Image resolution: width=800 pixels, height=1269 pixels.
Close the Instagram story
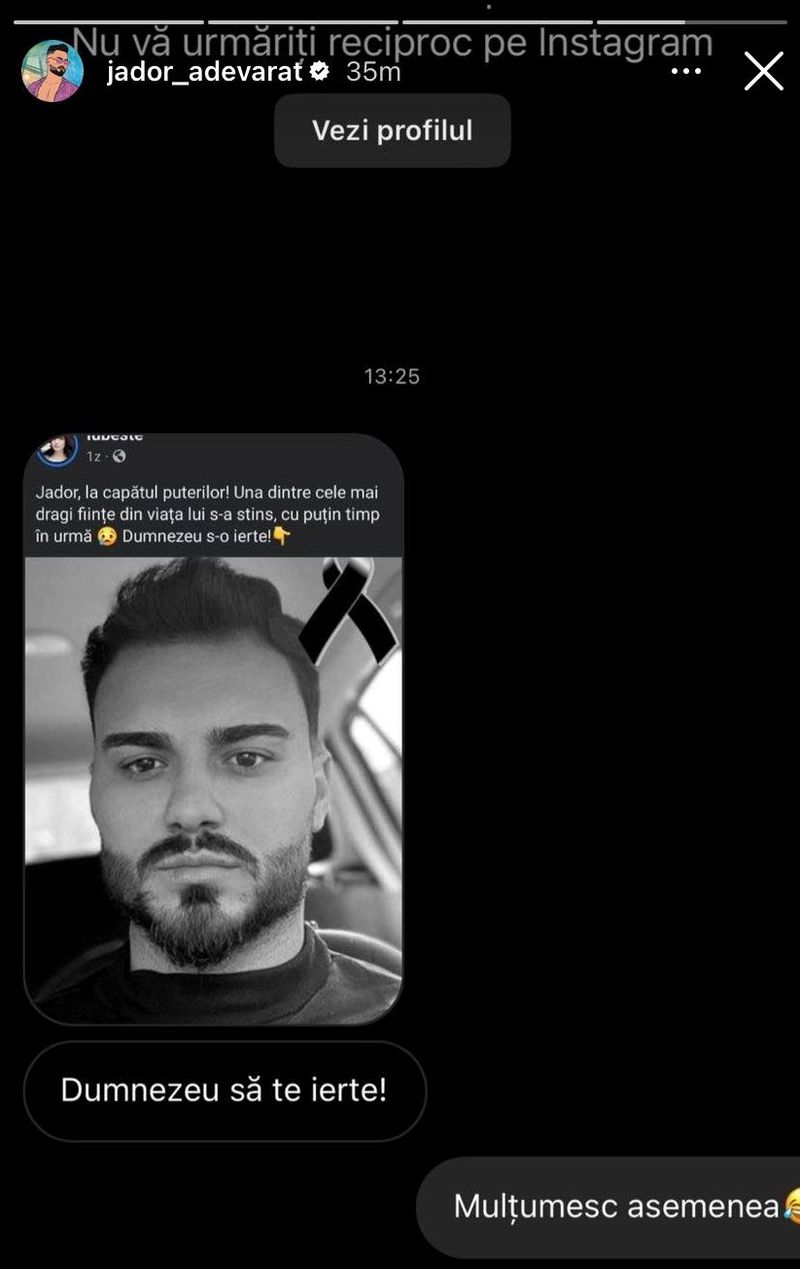(763, 72)
